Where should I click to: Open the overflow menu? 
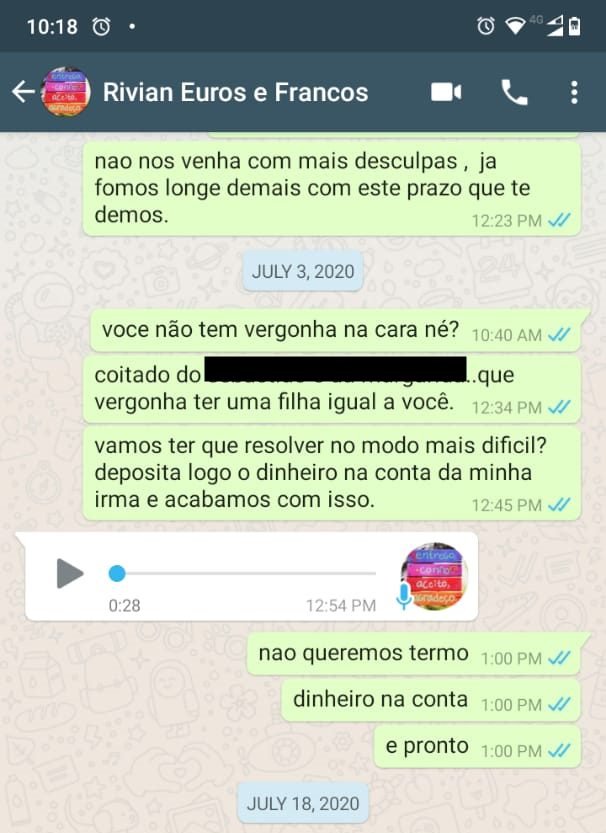click(574, 93)
